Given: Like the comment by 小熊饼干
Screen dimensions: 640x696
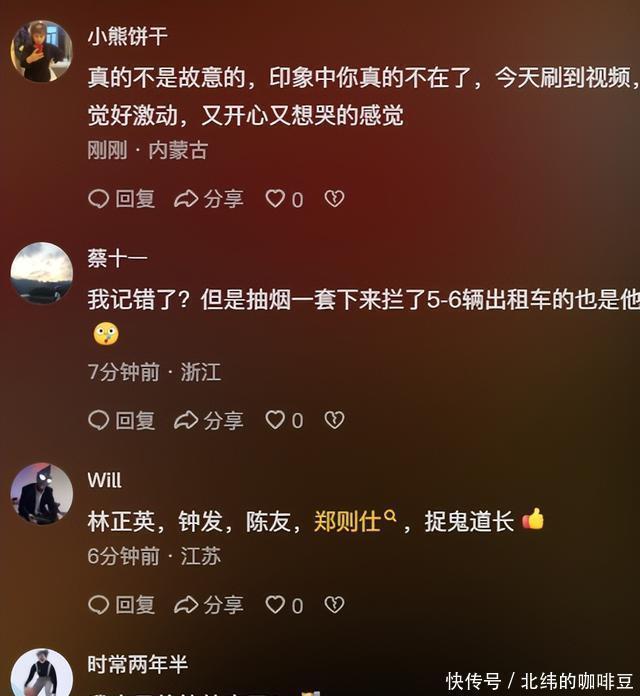Looking at the screenshot, I should [276, 199].
